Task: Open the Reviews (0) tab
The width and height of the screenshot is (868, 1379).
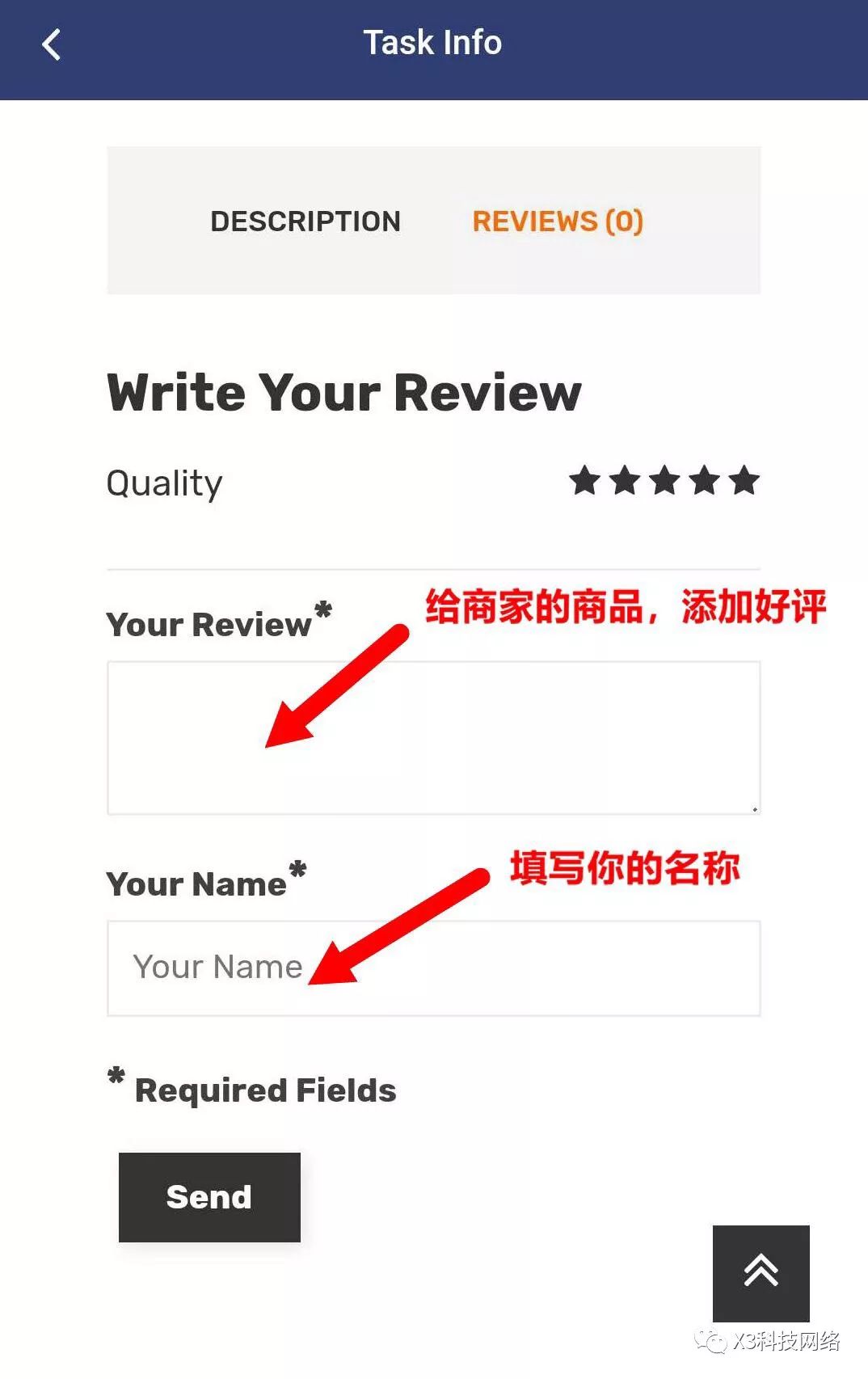Action: (x=558, y=221)
